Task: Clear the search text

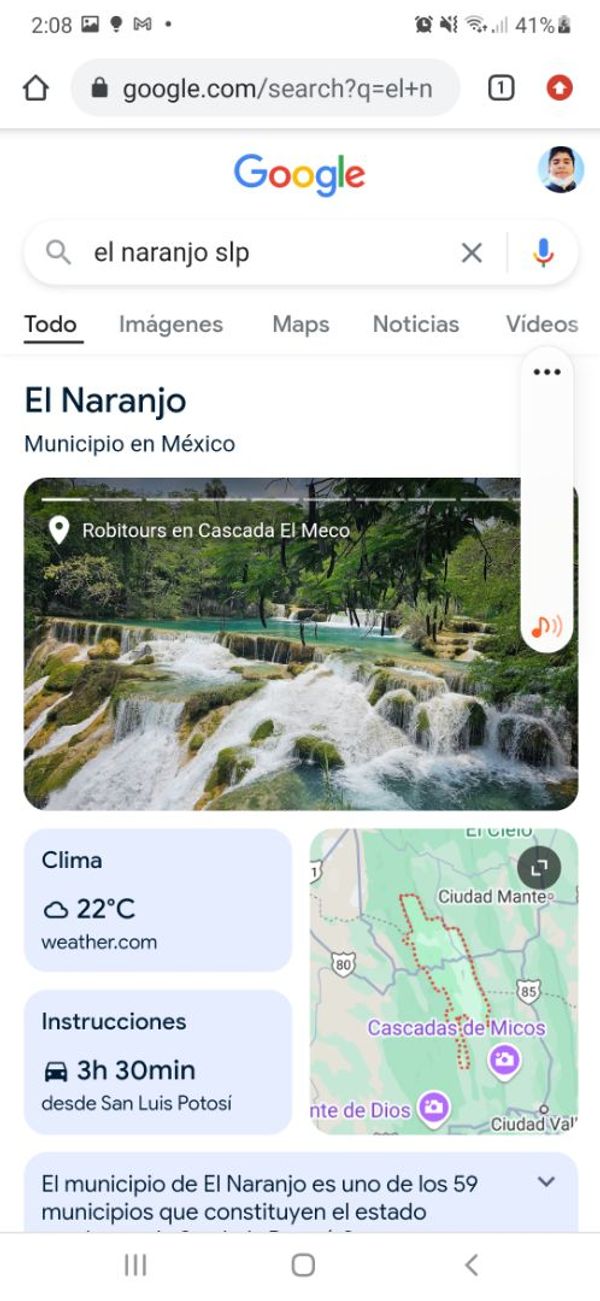Action: click(x=472, y=253)
